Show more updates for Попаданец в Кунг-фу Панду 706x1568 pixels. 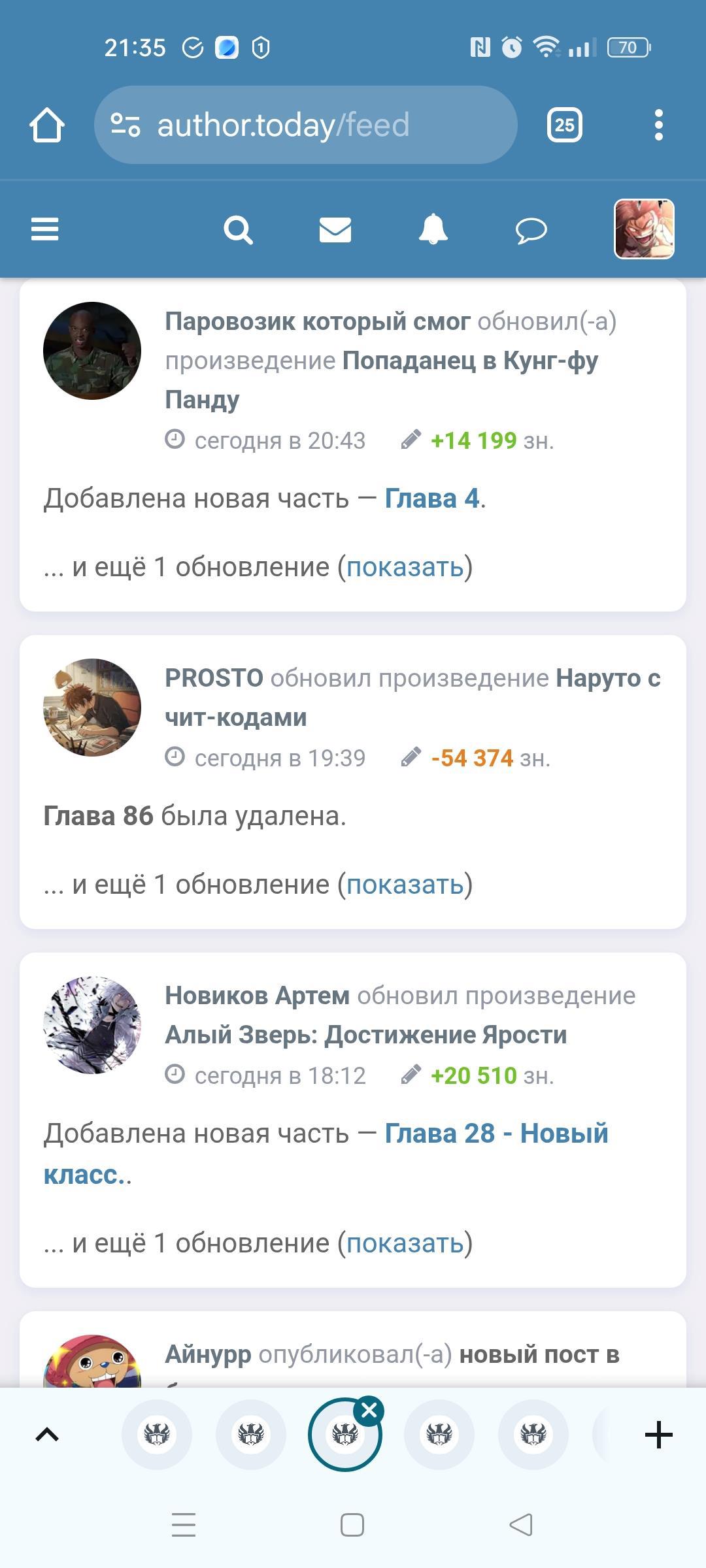tap(405, 567)
